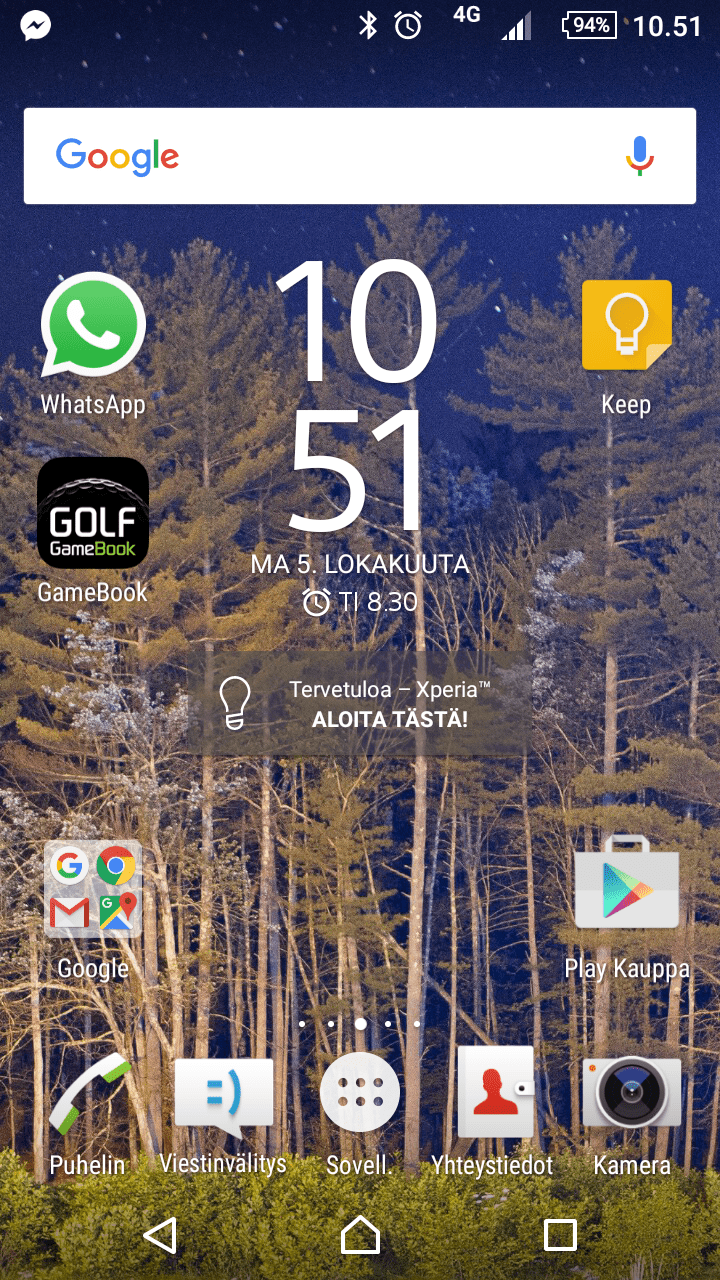Screen dimensions: 720x1280
Task: Start voice search with the microphone
Action: point(640,156)
